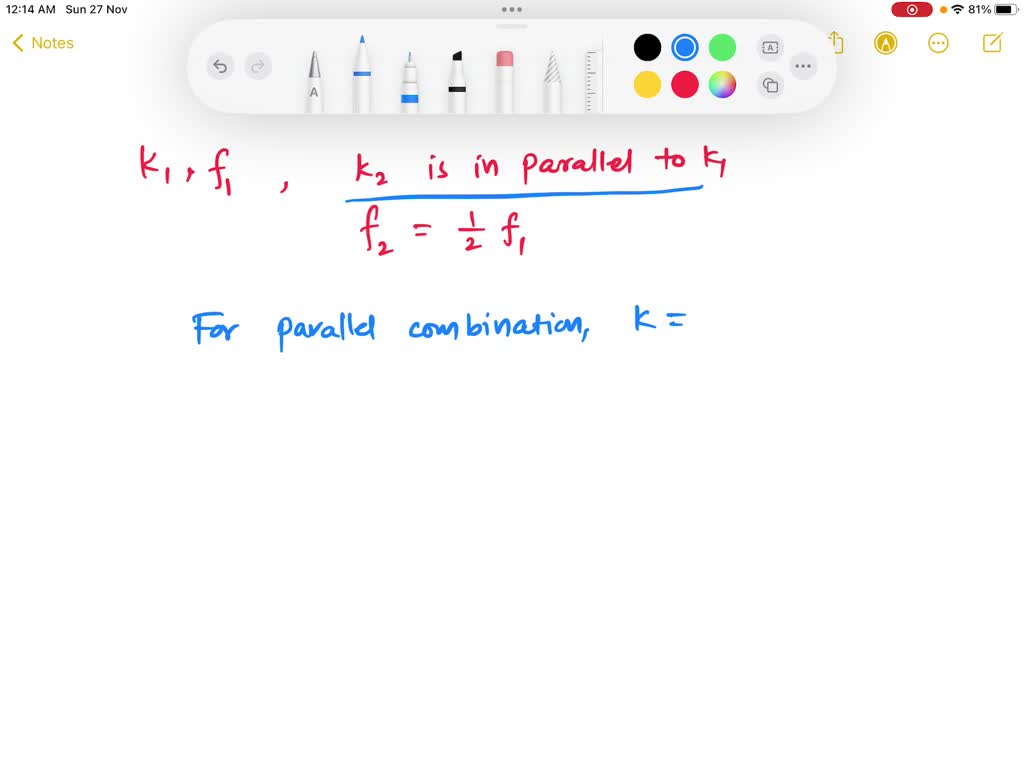Choose the black color swatch
Image resolution: width=1024 pixels, height=768 pixels.
[647, 47]
